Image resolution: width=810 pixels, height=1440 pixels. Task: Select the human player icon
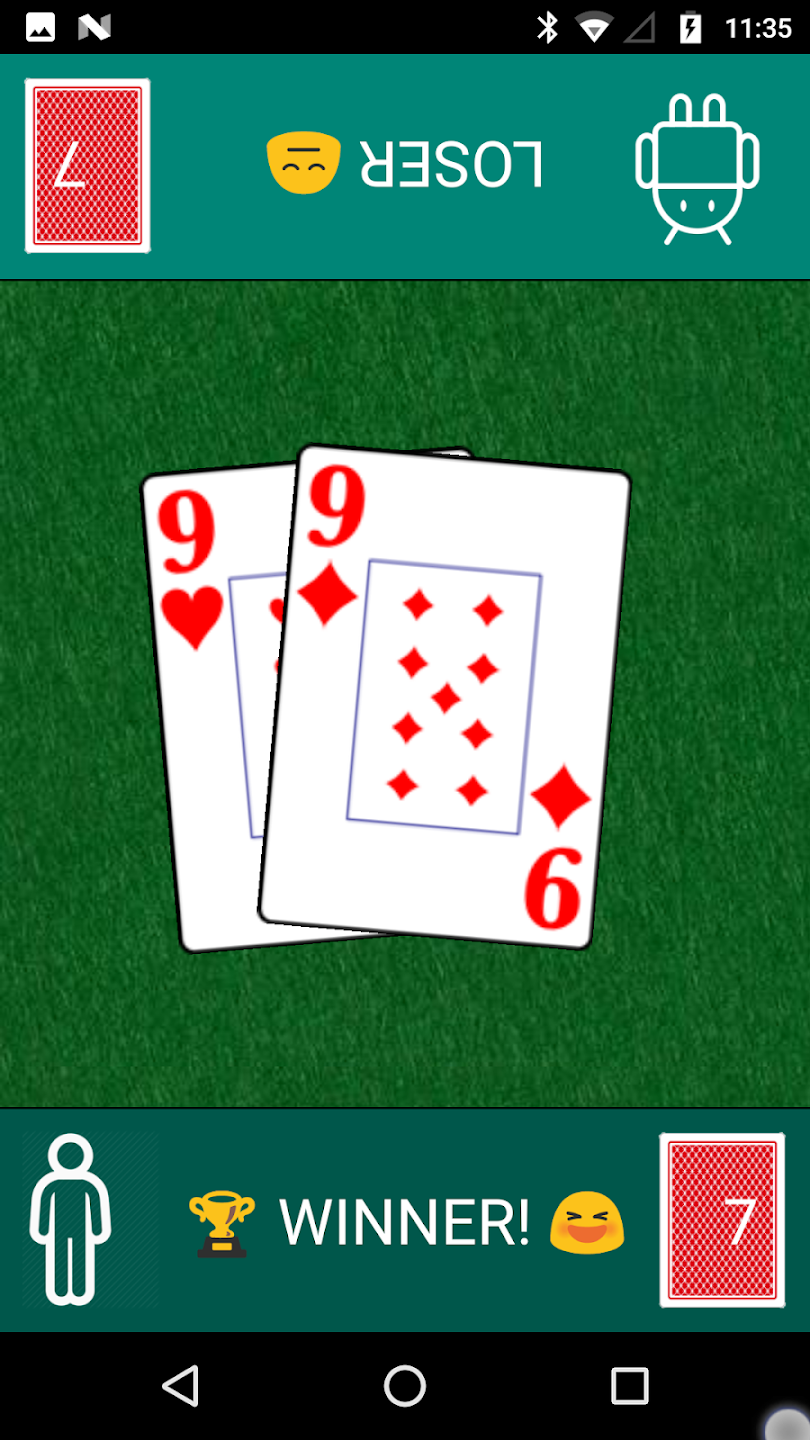tap(70, 1220)
